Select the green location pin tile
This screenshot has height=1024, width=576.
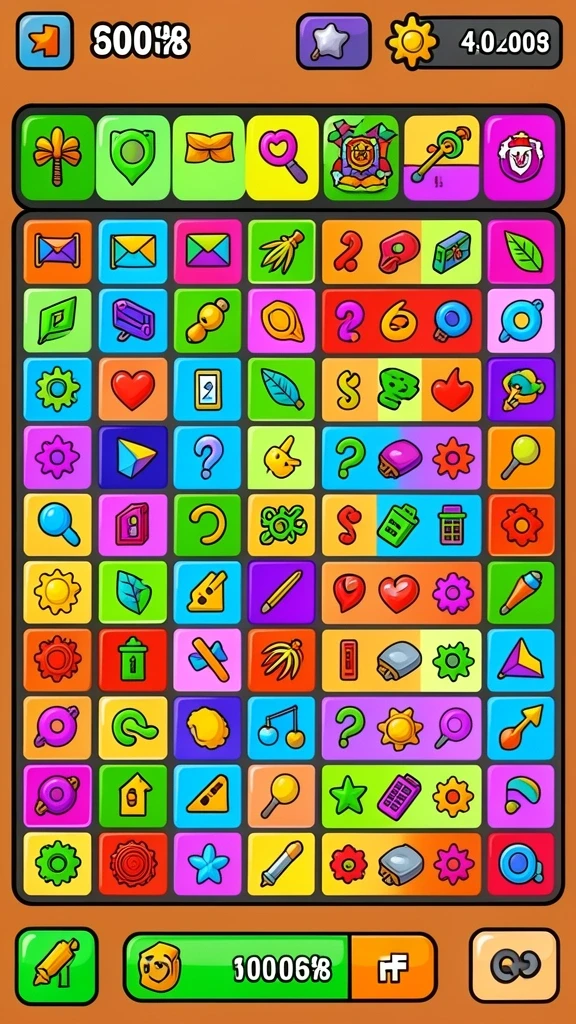[x=133, y=157]
